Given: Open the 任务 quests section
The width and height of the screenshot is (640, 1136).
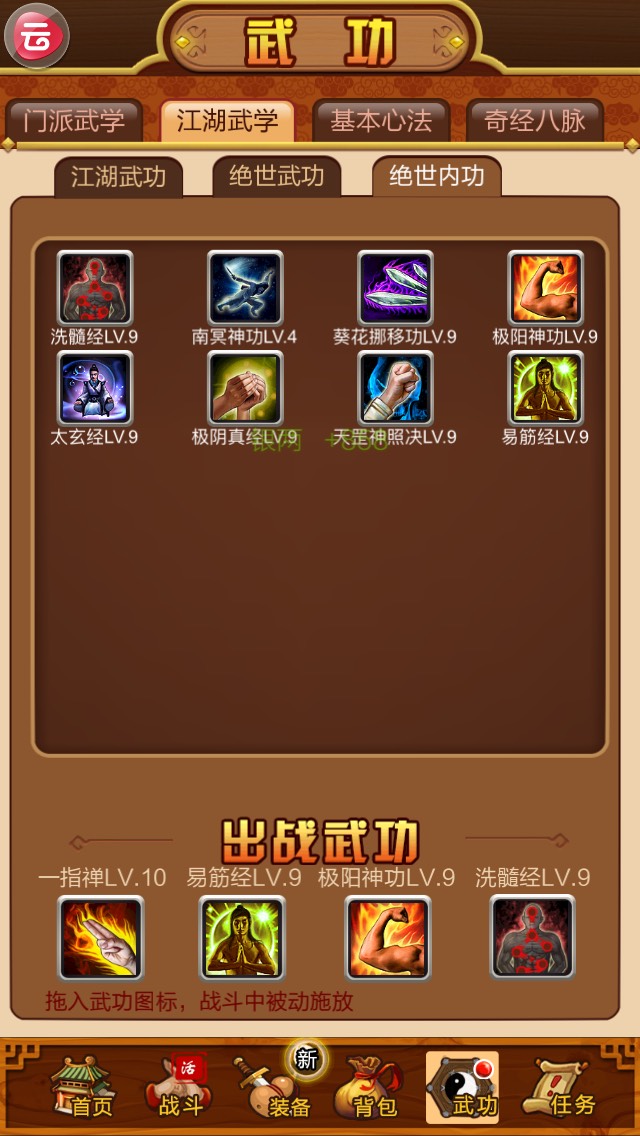Looking at the screenshot, I should 562,1088.
